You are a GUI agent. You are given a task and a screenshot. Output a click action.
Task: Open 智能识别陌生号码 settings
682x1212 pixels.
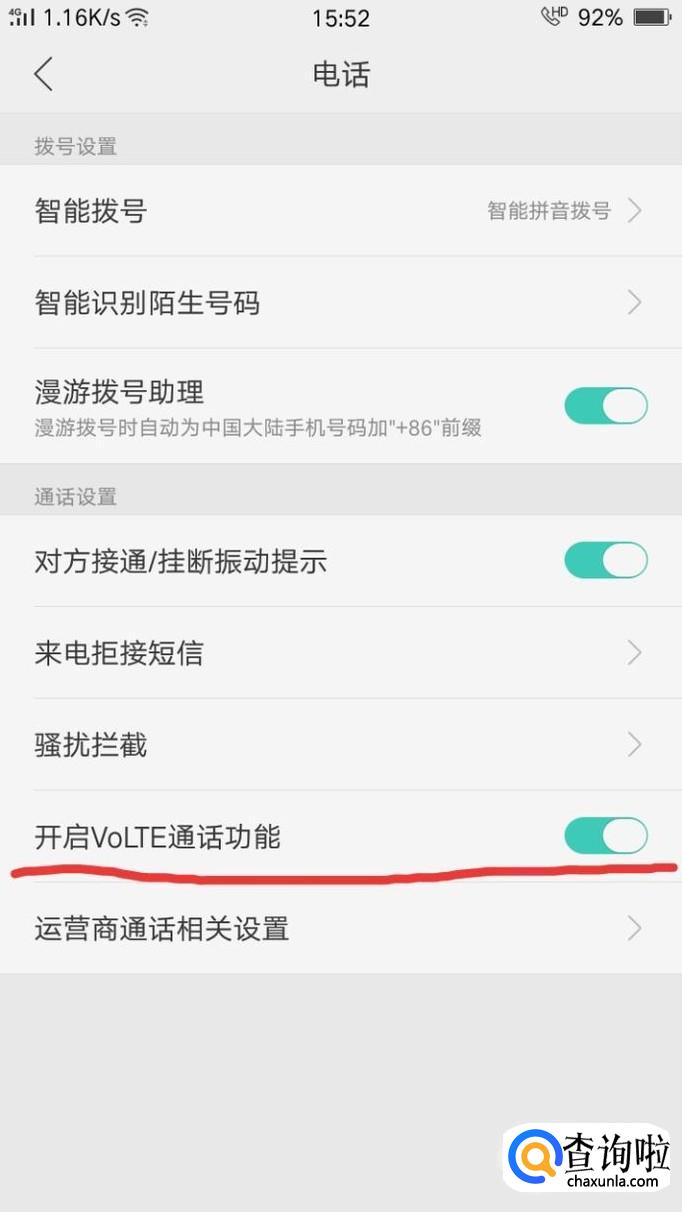point(340,302)
